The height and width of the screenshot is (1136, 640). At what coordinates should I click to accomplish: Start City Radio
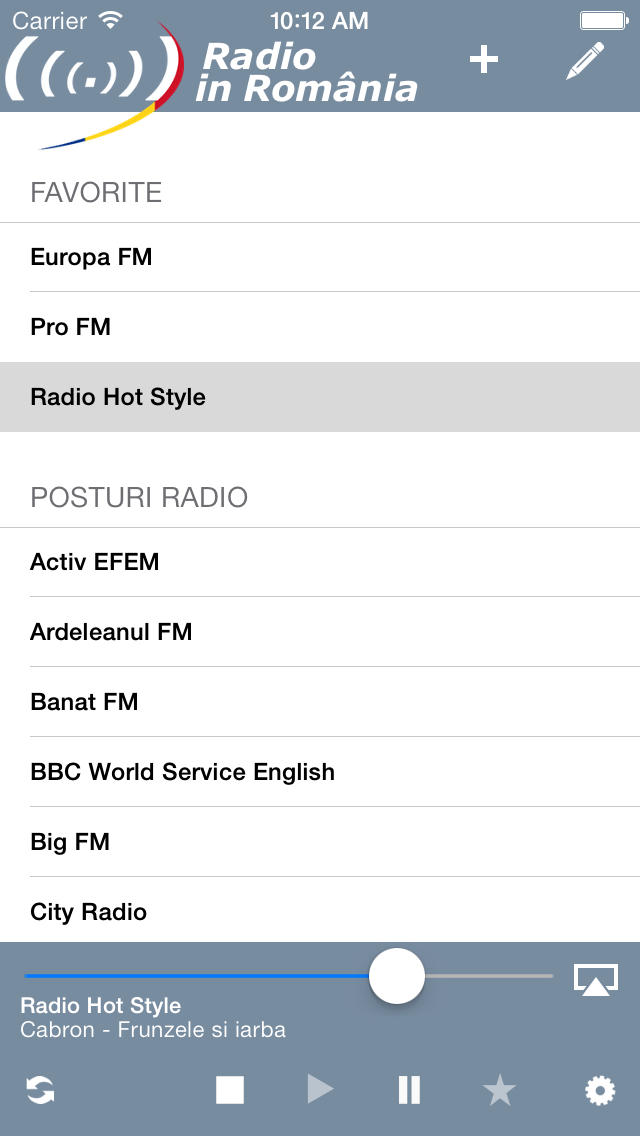click(x=320, y=911)
